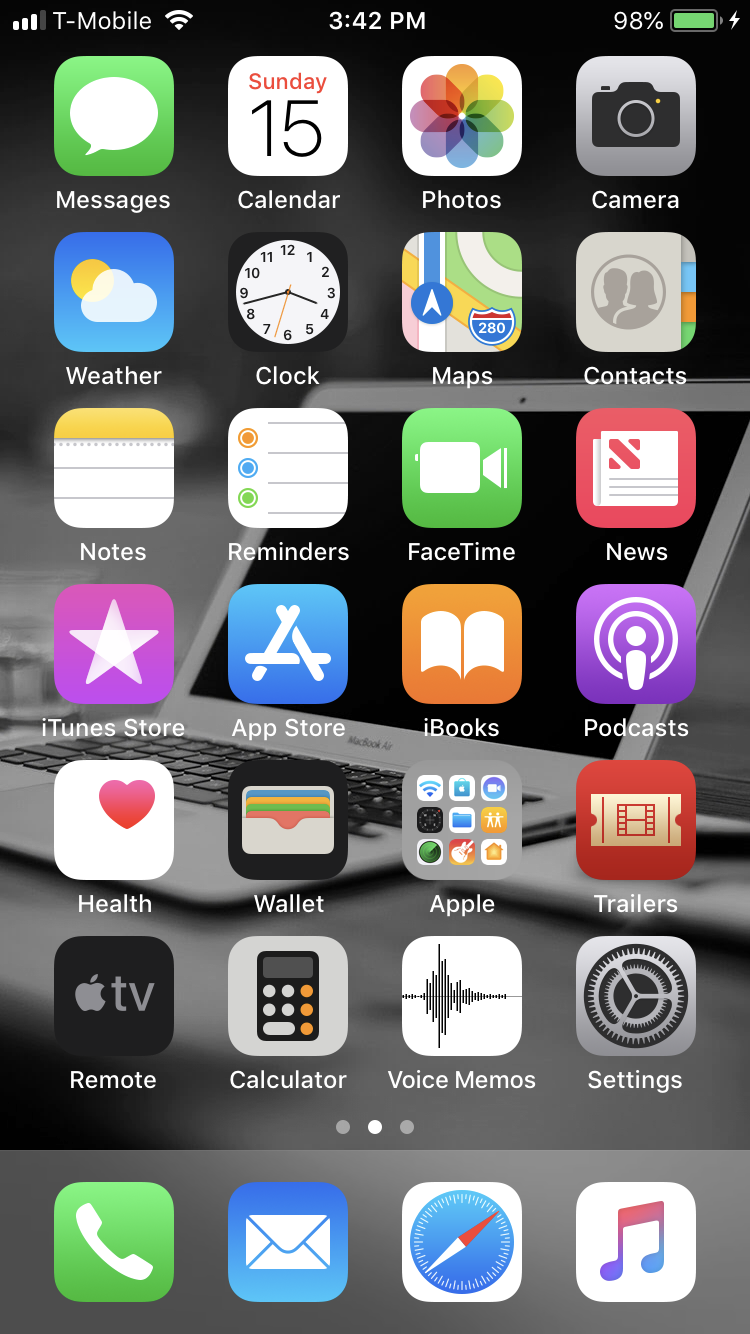Check the Weather app

[x=114, y=292]
